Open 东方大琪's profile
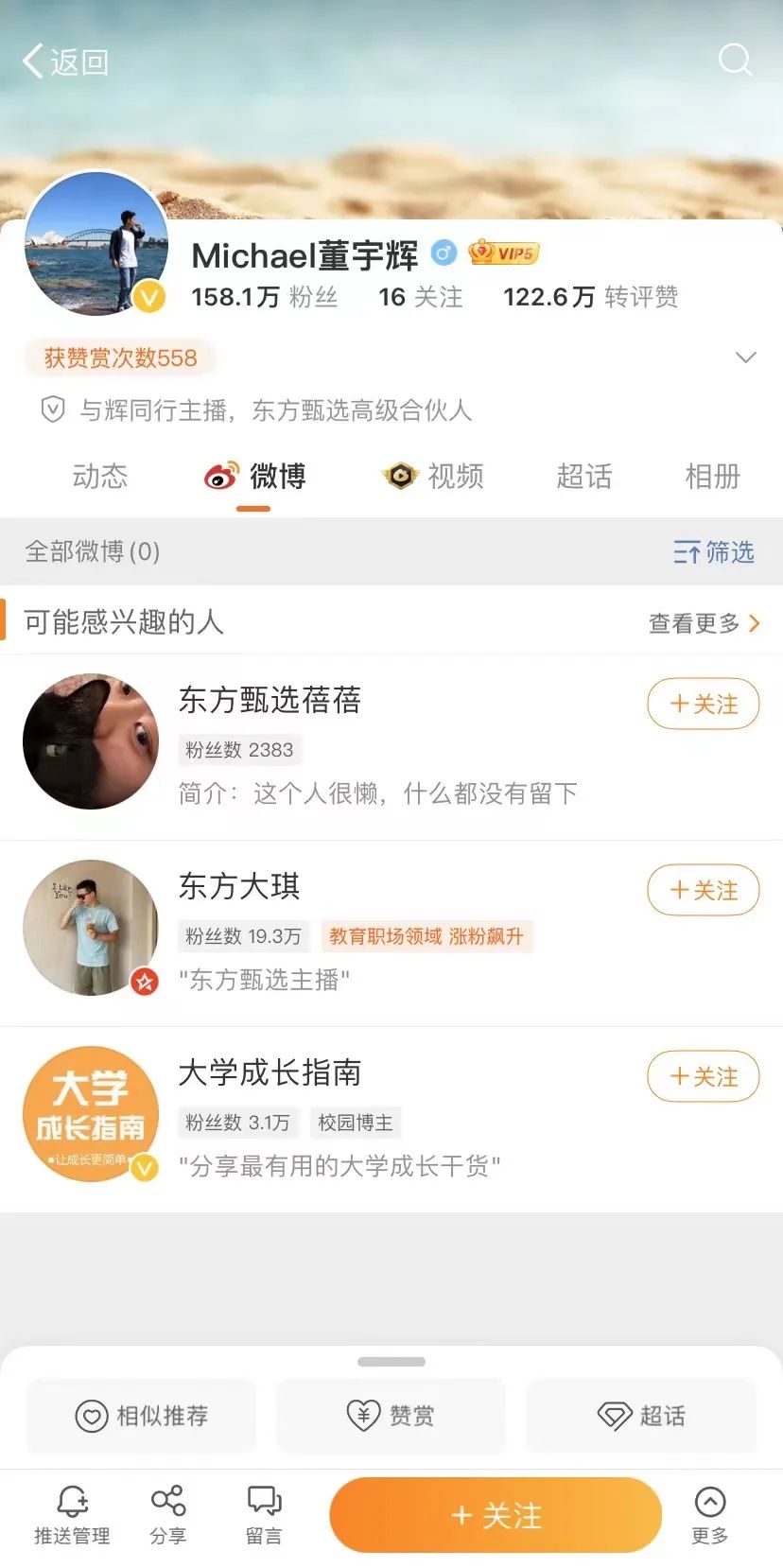Image resolution: width=783 pixels, height=1568 pixels. click(239, 886)
